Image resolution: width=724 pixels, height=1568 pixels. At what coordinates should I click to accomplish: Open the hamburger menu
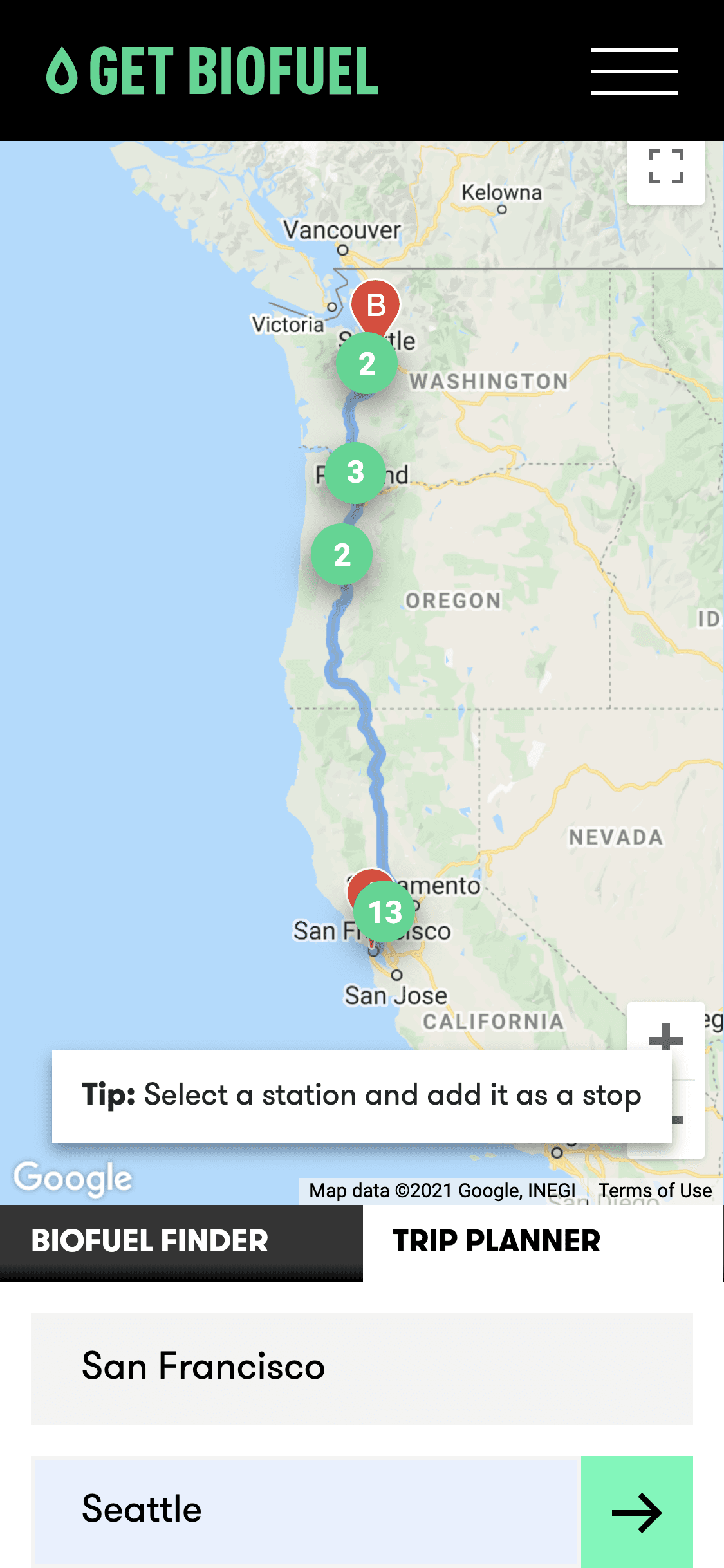634,71
